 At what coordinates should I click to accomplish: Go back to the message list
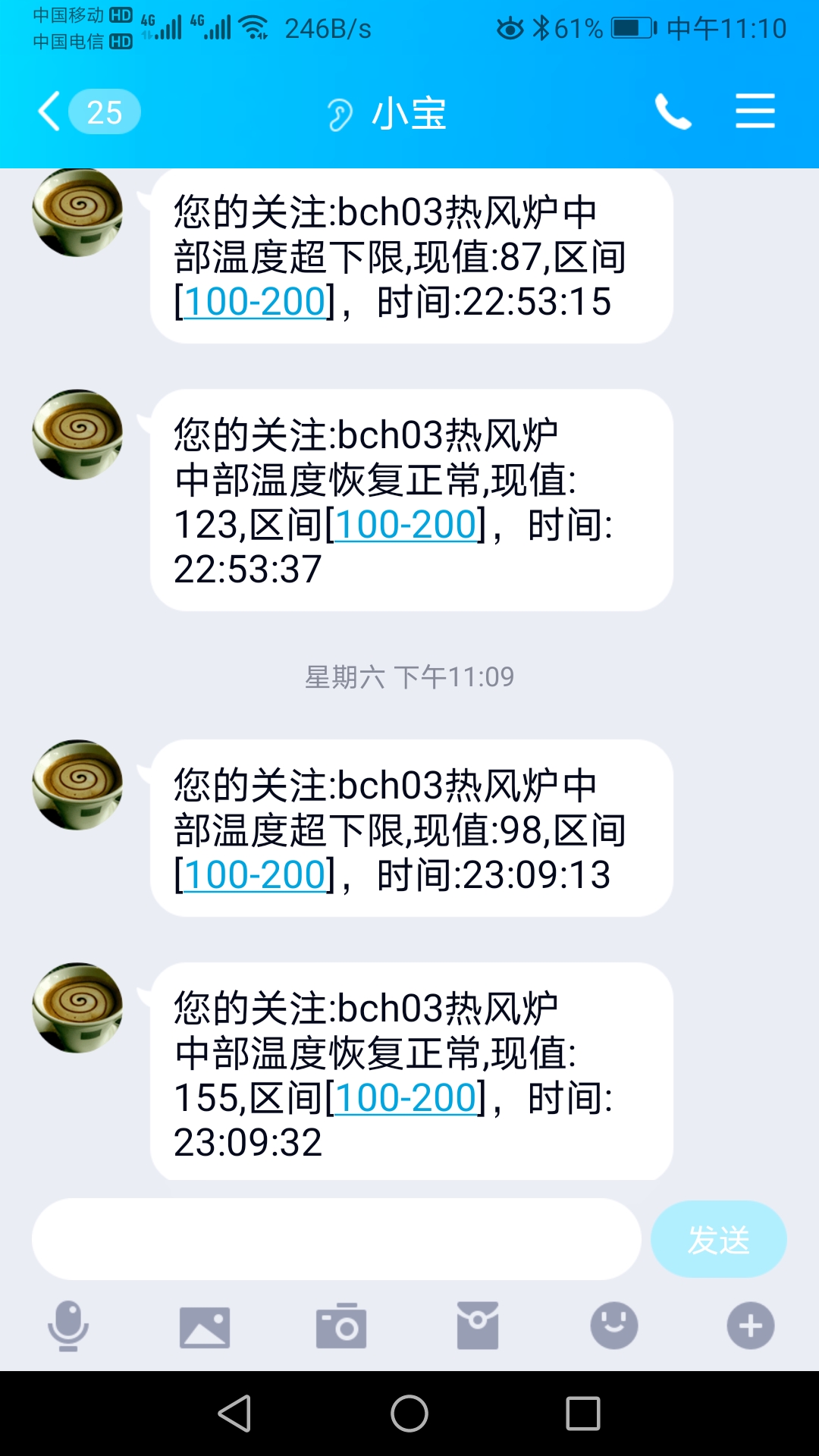50,112
